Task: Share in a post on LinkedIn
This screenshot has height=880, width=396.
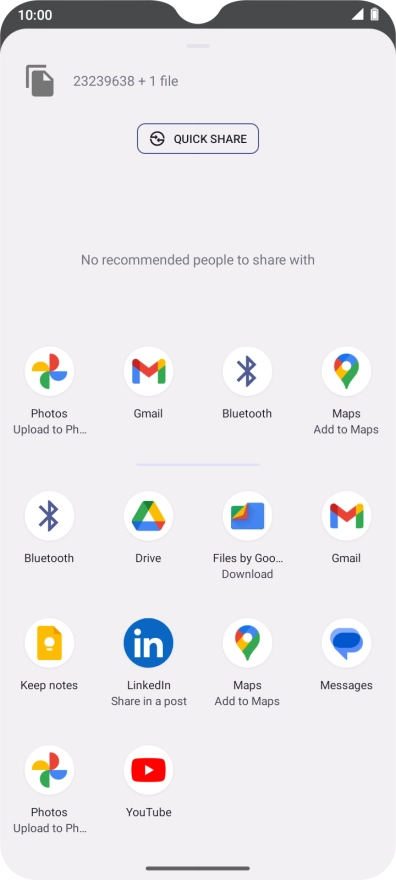Action: 149,662
